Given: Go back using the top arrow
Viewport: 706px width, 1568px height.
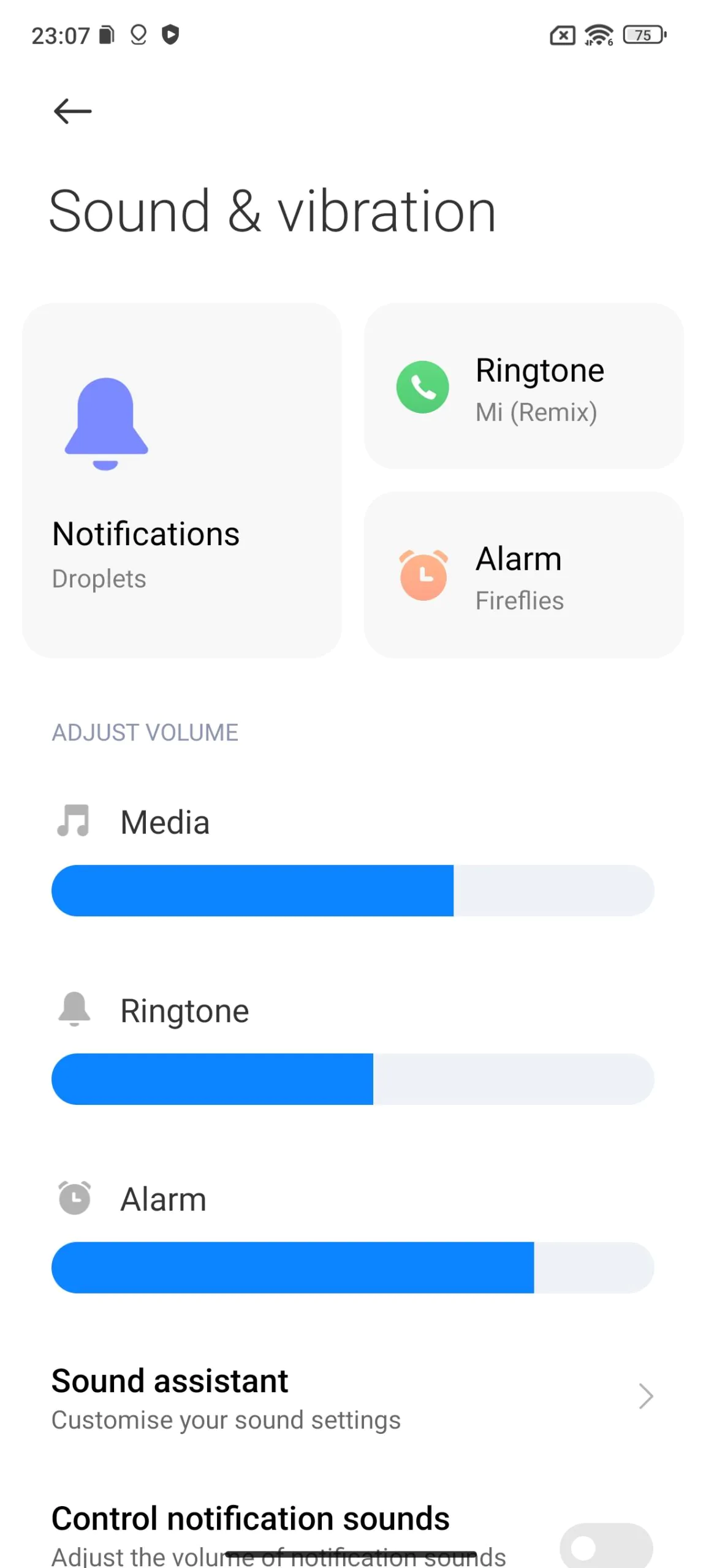Looking at the screenshot, I should coord(72,111).
